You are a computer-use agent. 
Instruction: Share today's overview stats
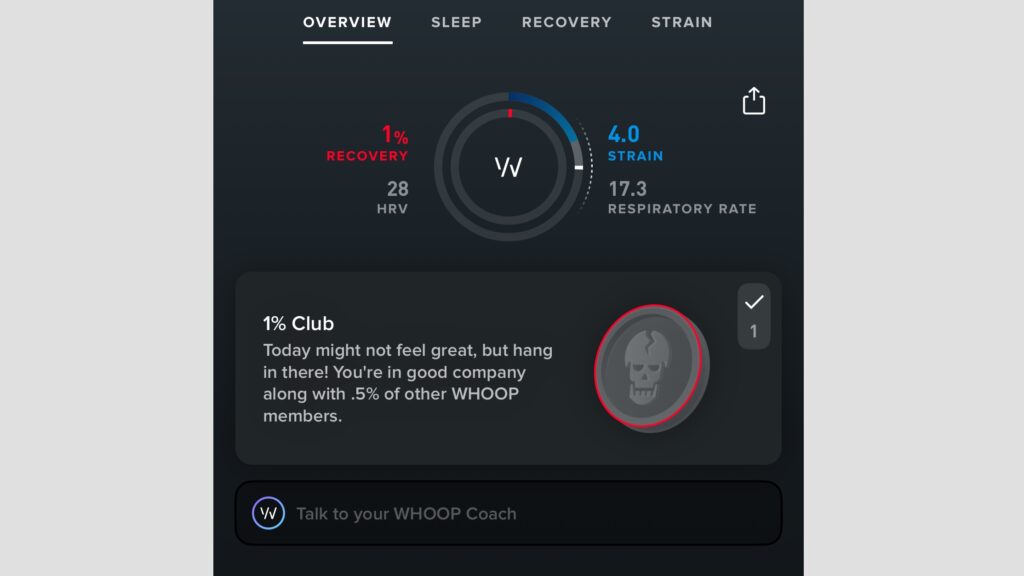tap(754, 101)
